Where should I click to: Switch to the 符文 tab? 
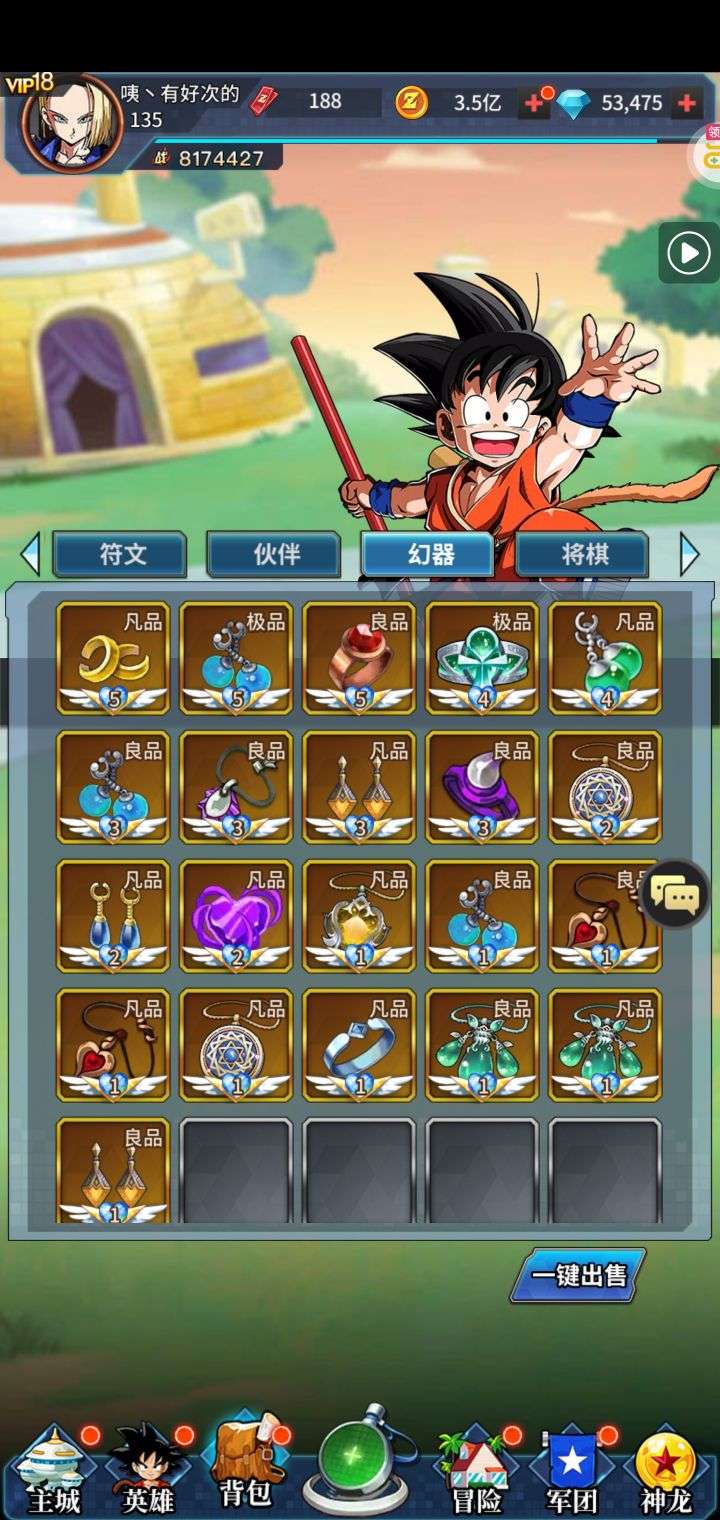[x=120, y=555]
